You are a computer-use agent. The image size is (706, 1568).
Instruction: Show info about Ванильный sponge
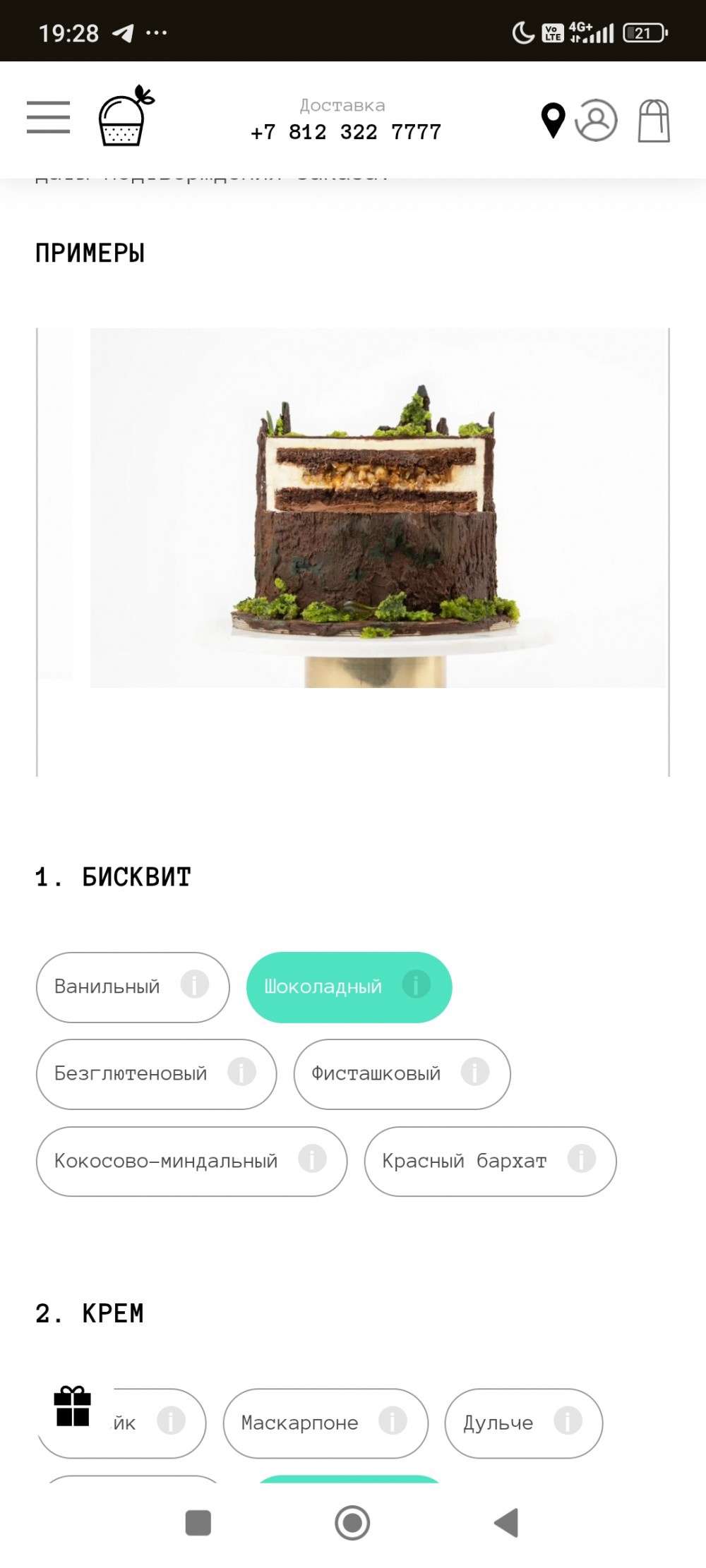click(x=195, y=984)
